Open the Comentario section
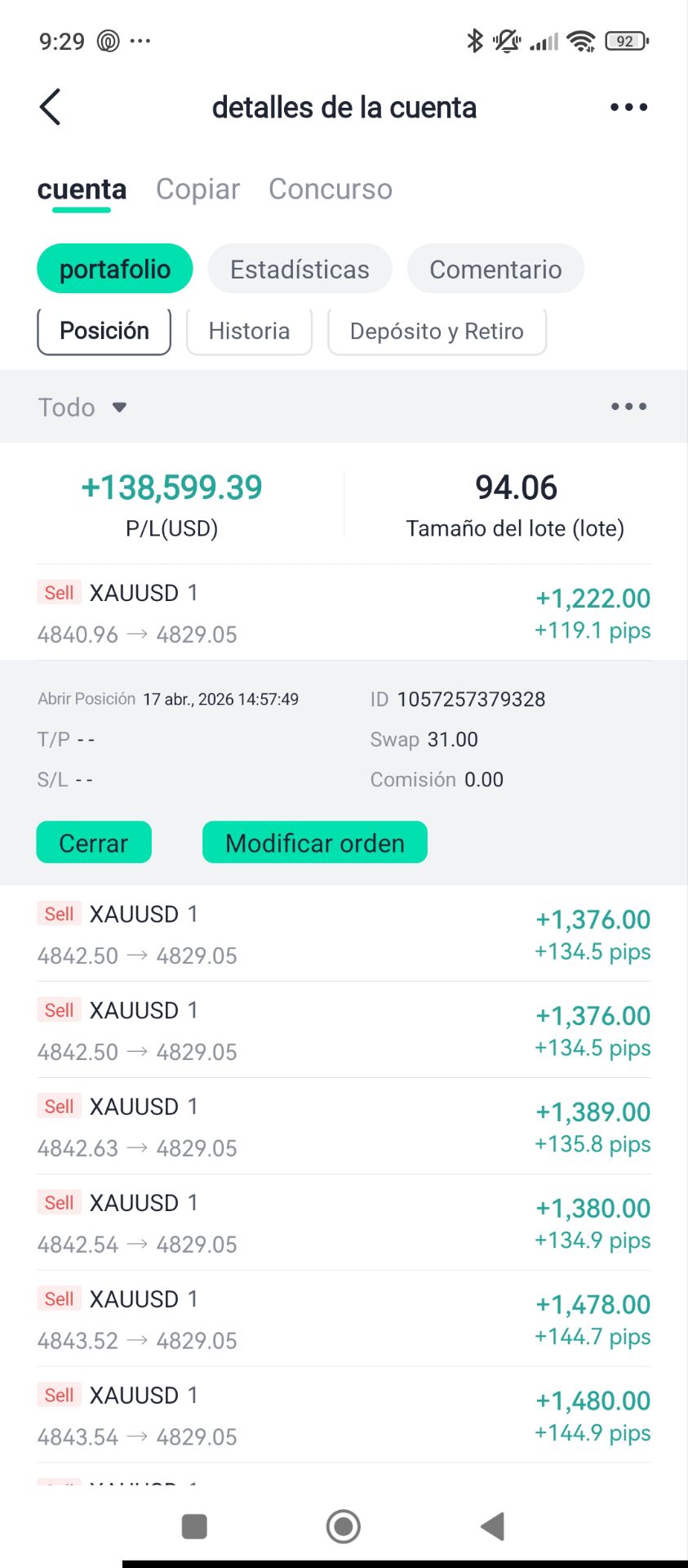This screenshot has height=1568, width=688. click(495, 269)
